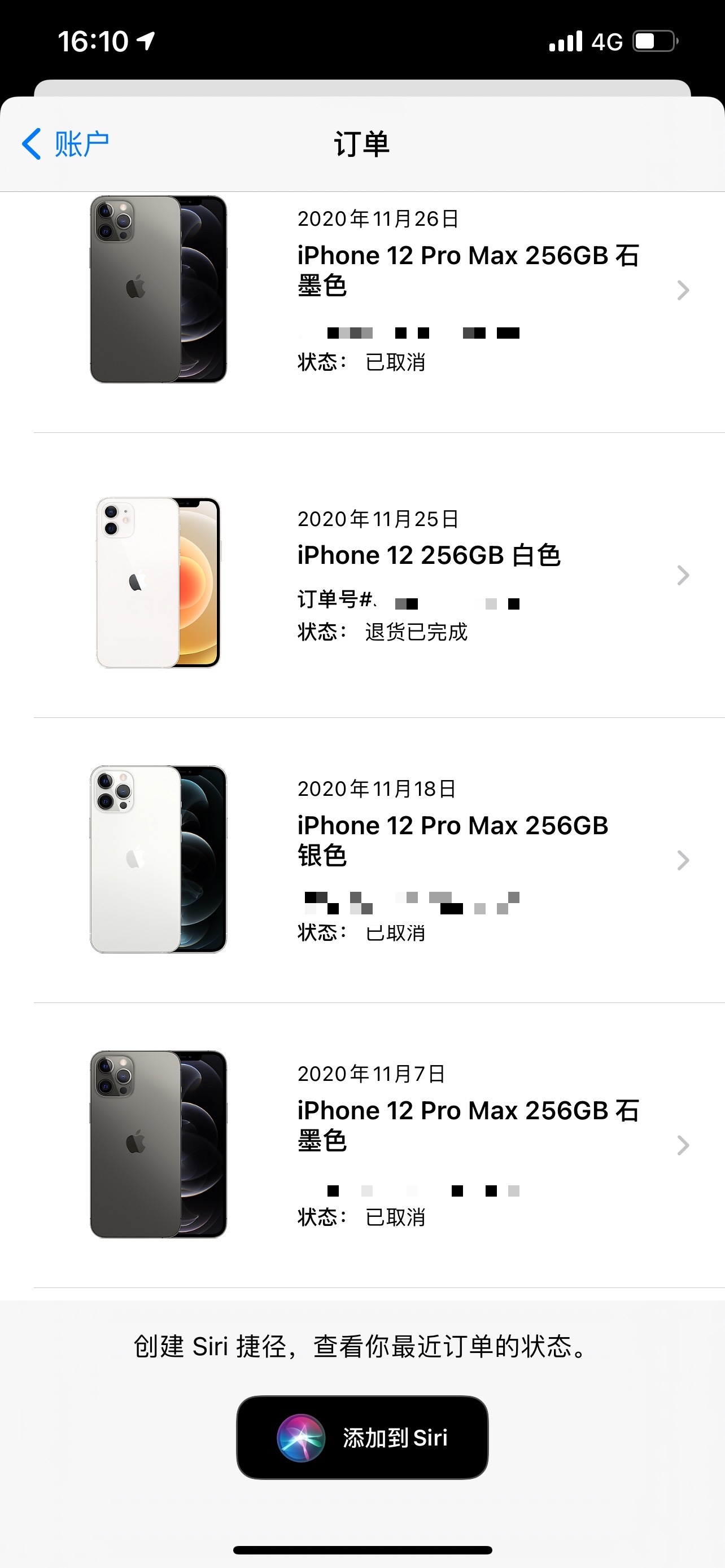Go back to 账户 page
The height and width of the screenshot is (1568, 725).
(x=65, y=144)
